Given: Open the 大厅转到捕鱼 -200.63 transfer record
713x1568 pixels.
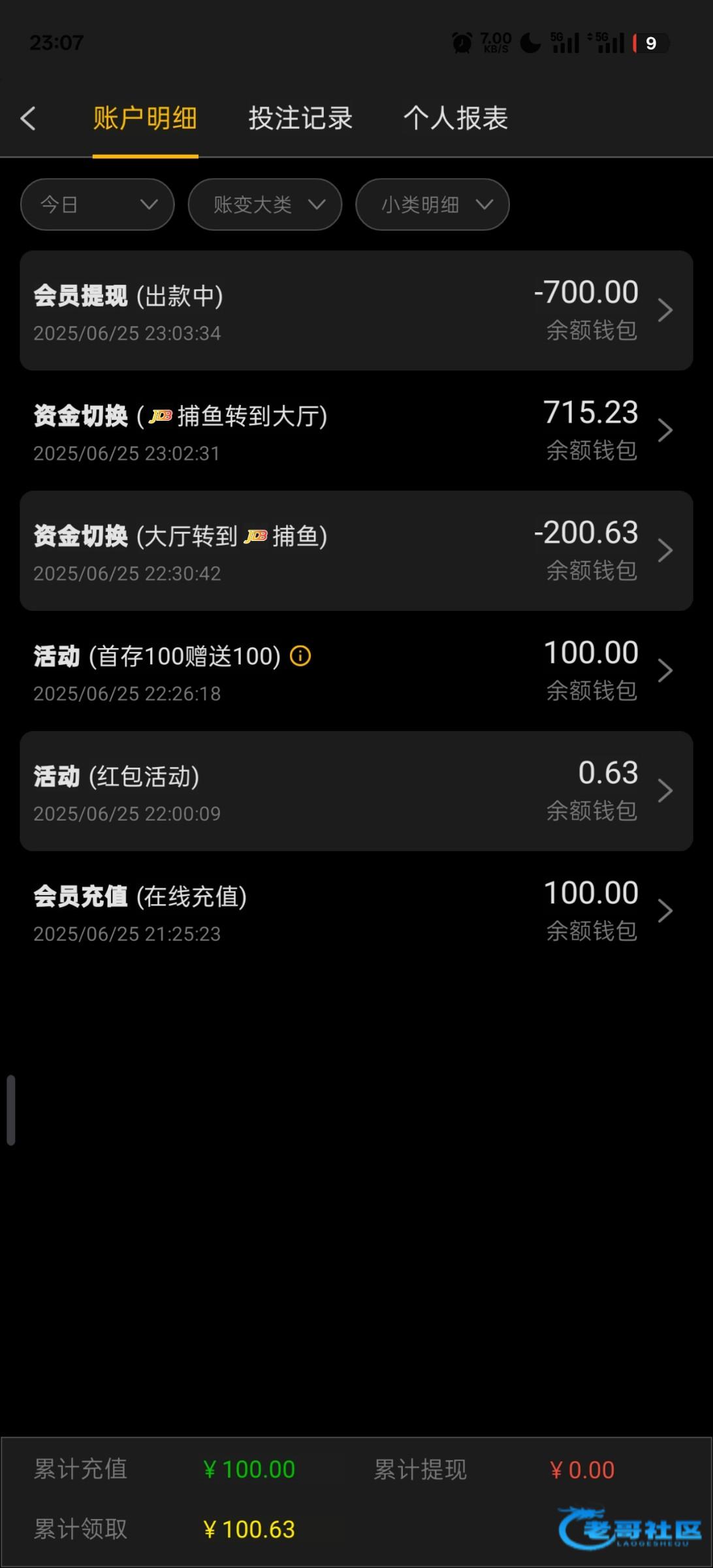Looking at the screenshot, I should click(x=356, y=551).
